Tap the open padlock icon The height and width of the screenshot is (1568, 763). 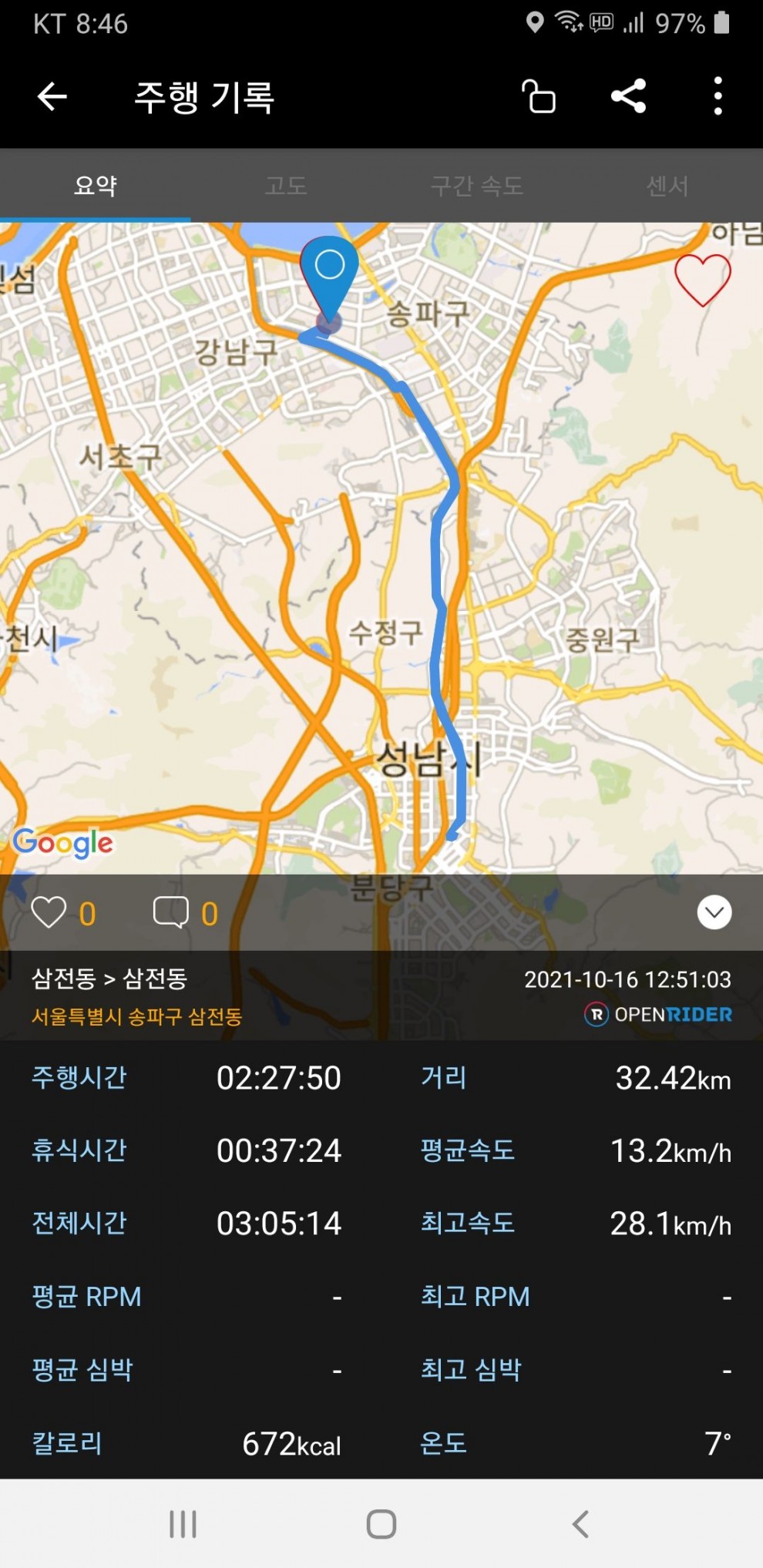[539, 96]
